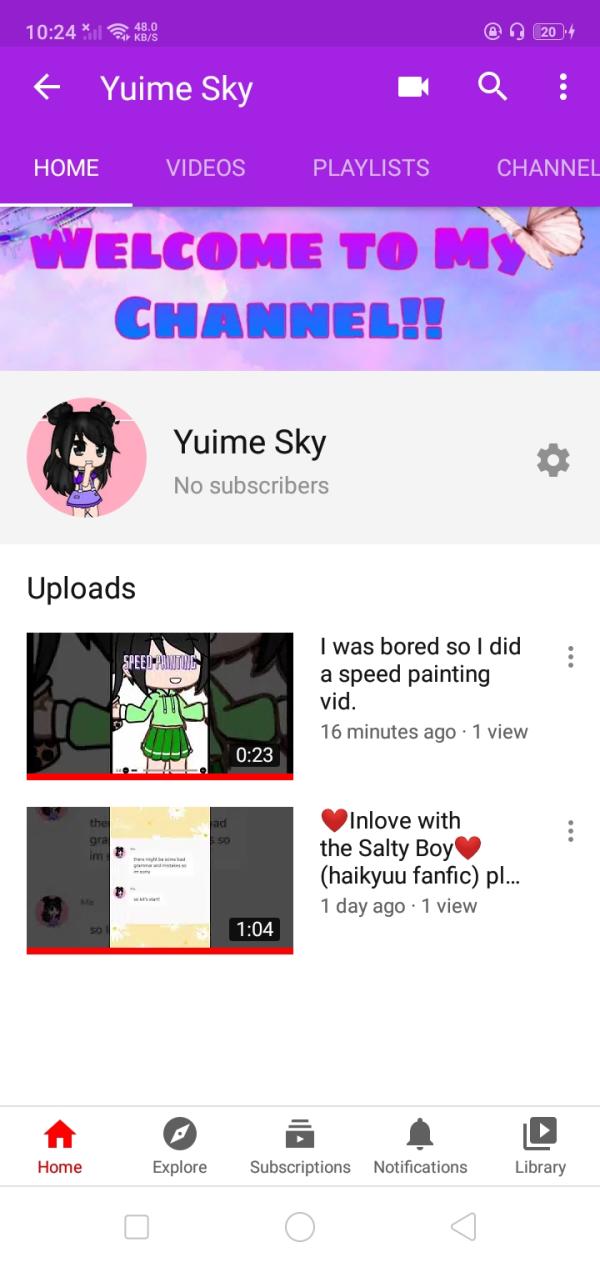
Task: Select the Home bottom navigation item
Action: click(60, 1146)
